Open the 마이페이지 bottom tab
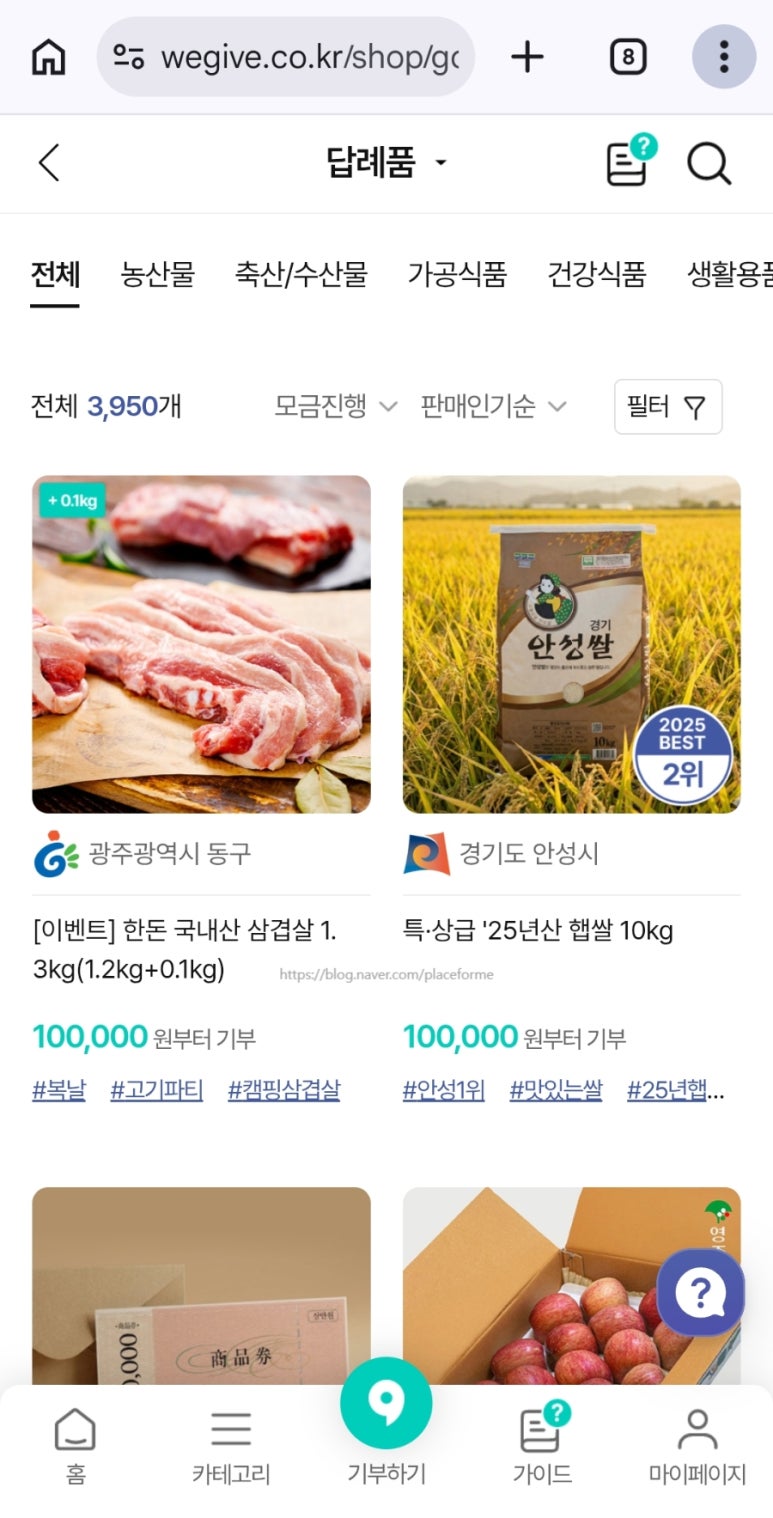The width and height of the screenshot is (773, 1518). [697, 1446]
